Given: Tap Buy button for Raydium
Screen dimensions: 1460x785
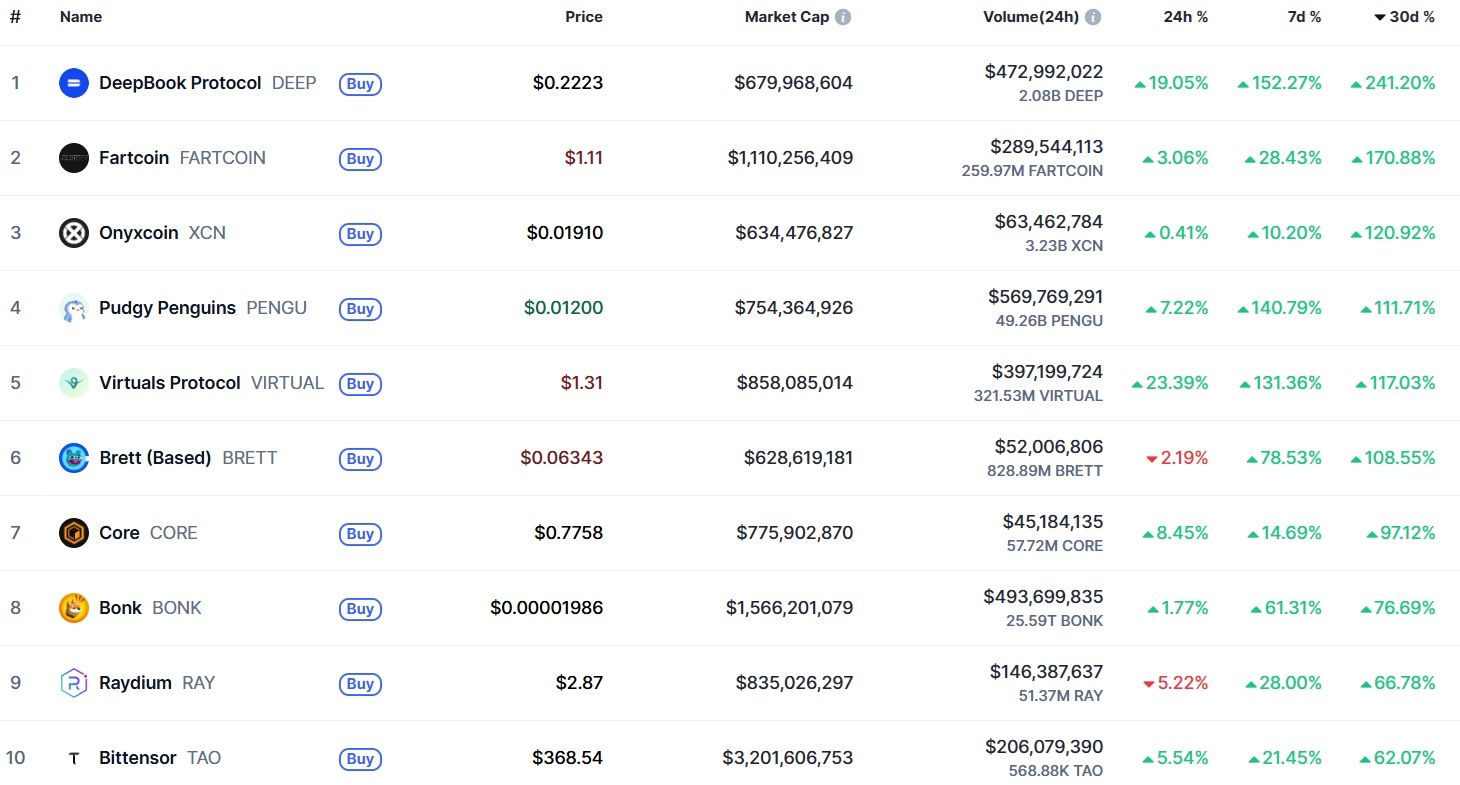Looking at the screenshot, I should [360, 684].
